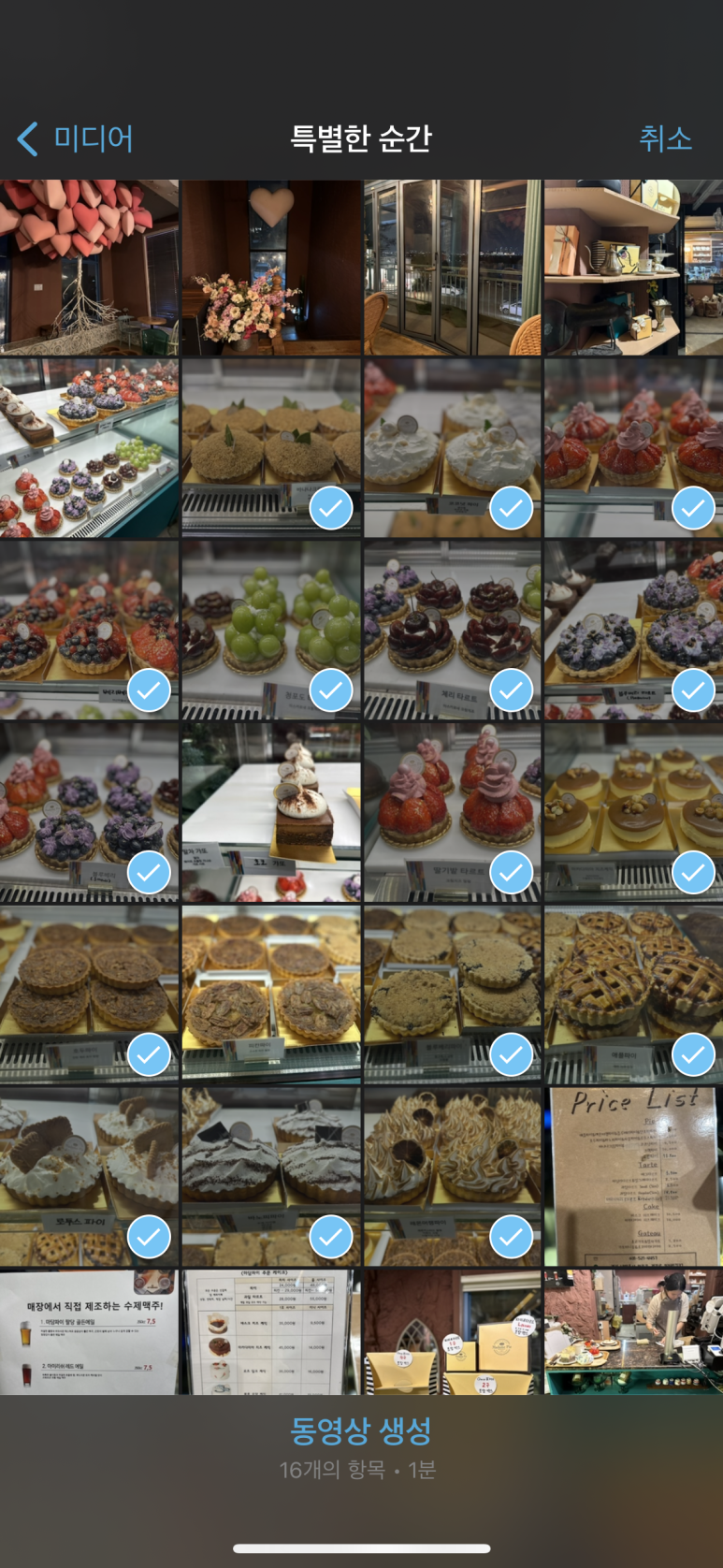Select the single chocolate cake slice photo

point(271,810)
